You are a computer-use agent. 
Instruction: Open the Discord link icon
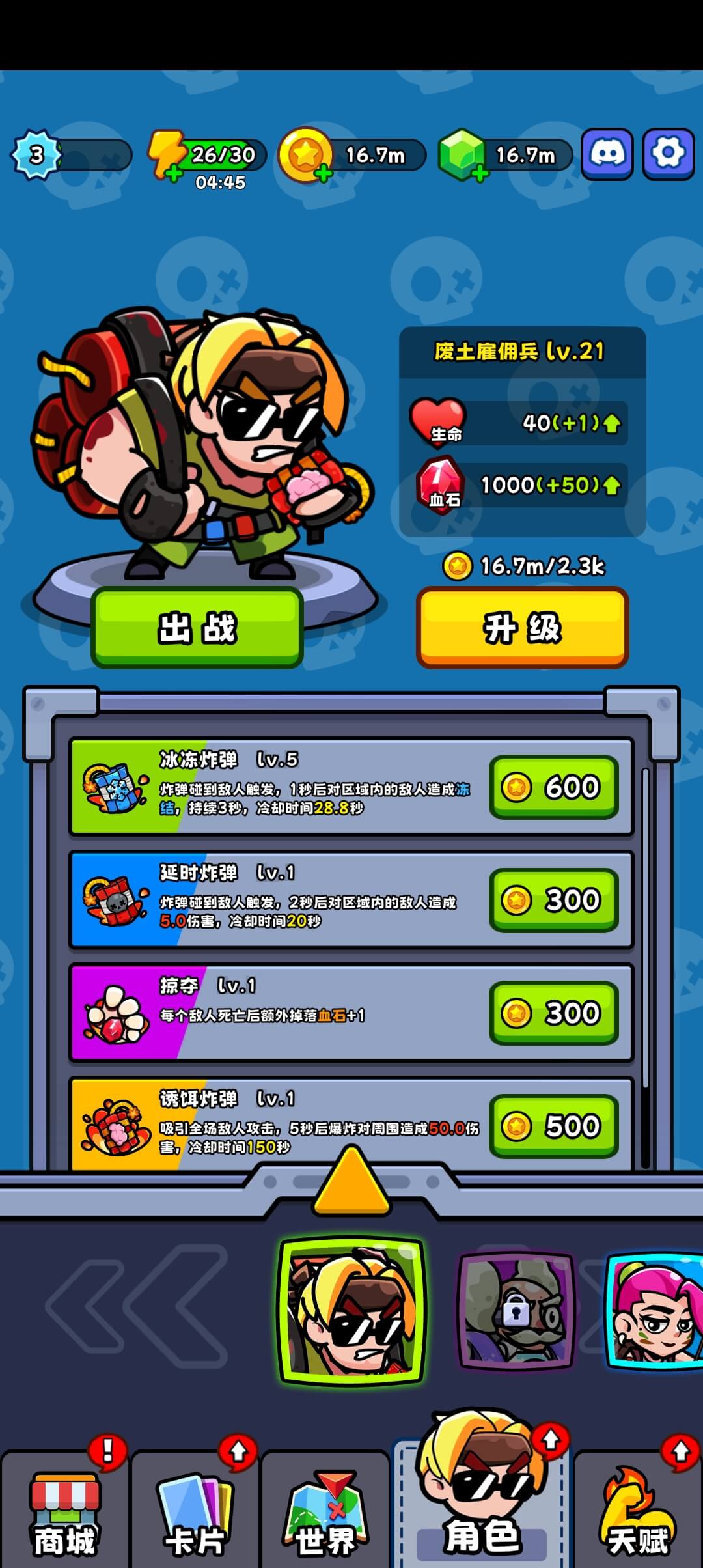pos(607,154)
